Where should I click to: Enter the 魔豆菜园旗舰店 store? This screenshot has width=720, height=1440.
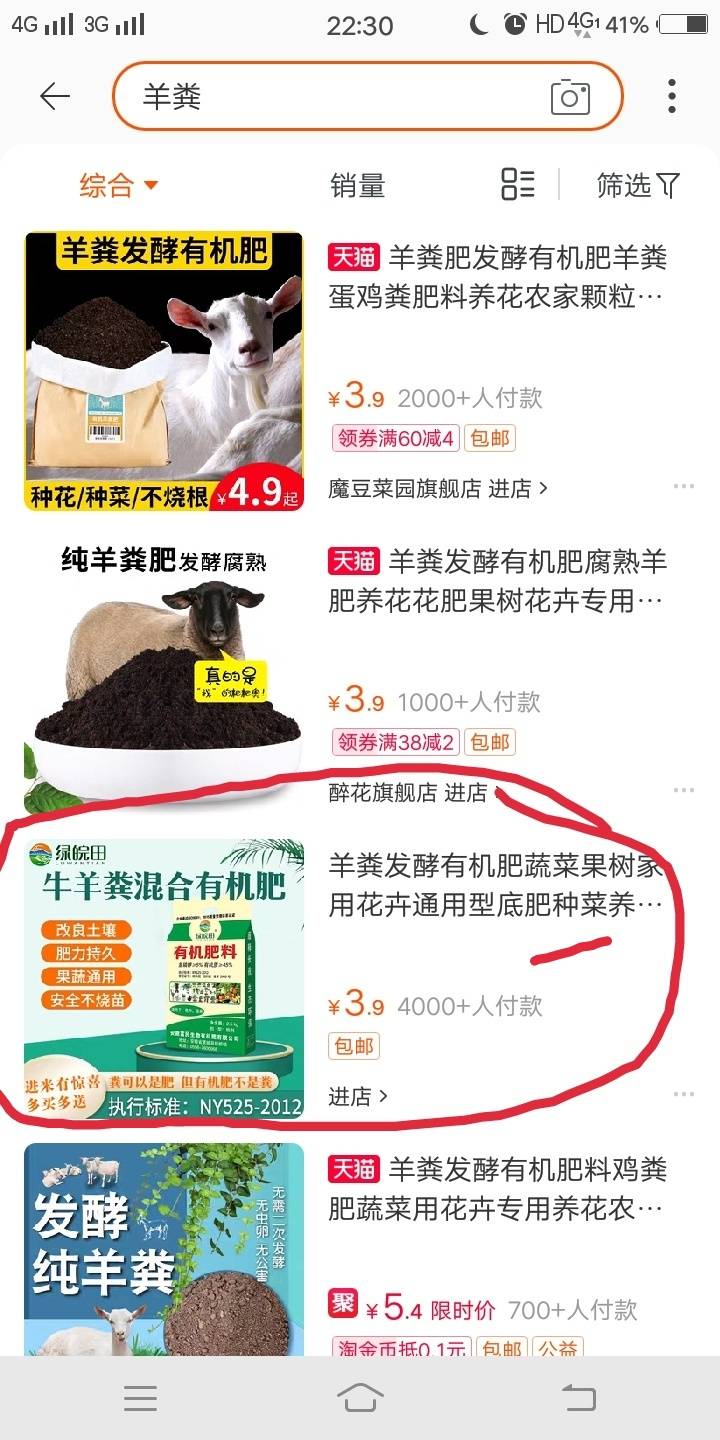click(x=438, y=488)
